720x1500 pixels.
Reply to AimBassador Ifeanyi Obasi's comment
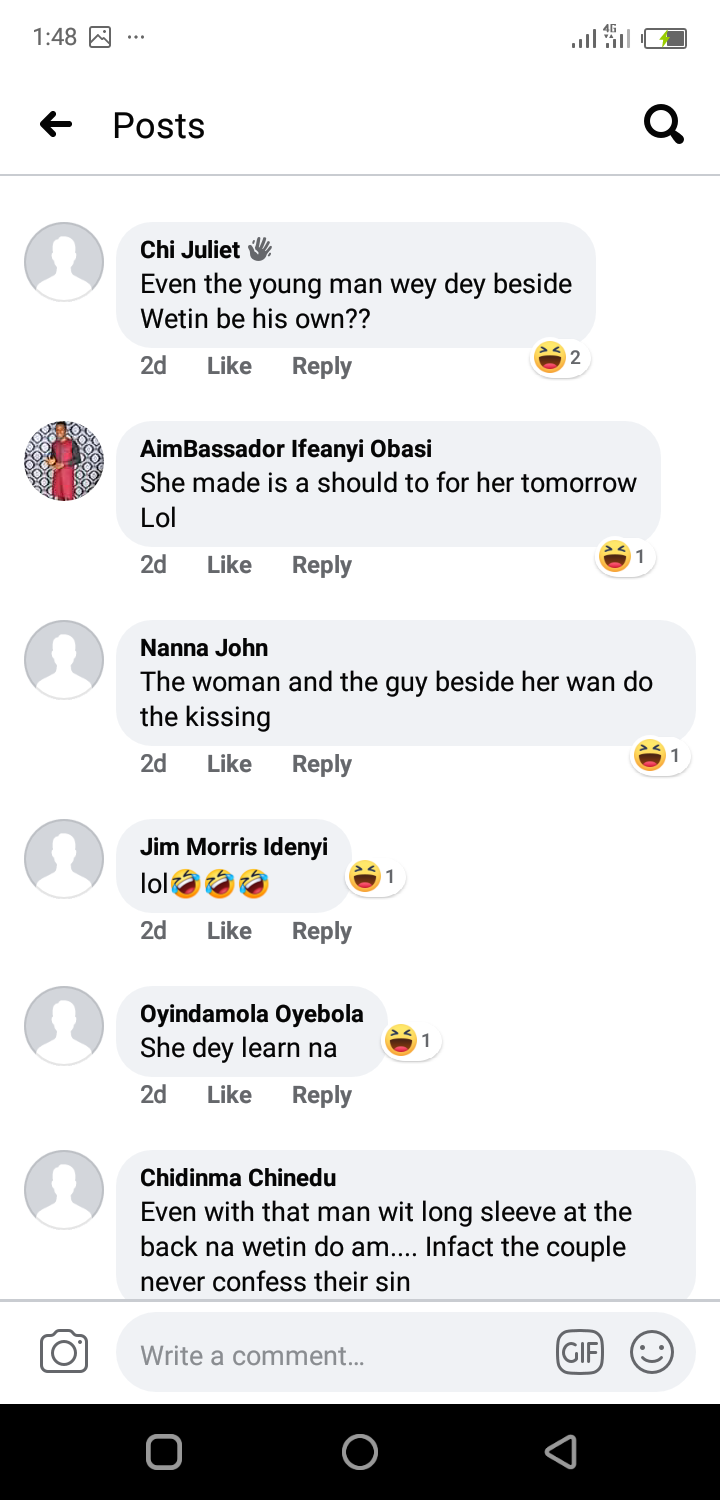coord(321,565)
